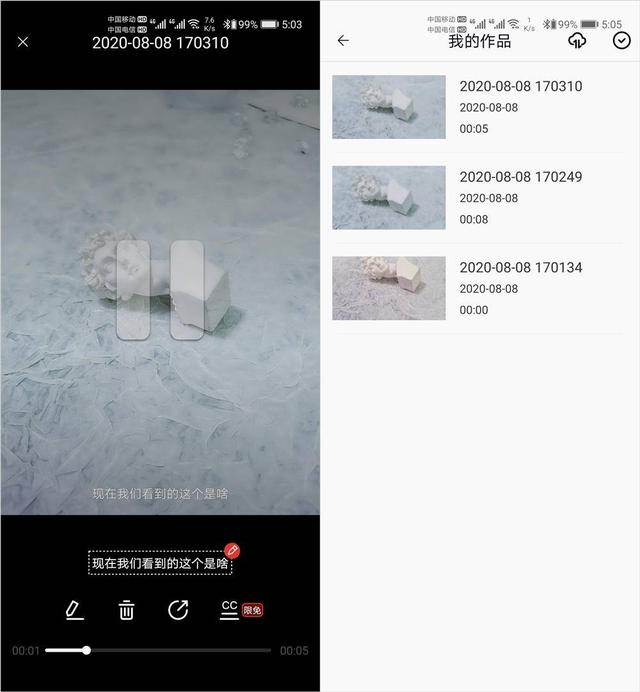Open the work 2020-08-08 170249

(478, 197)
